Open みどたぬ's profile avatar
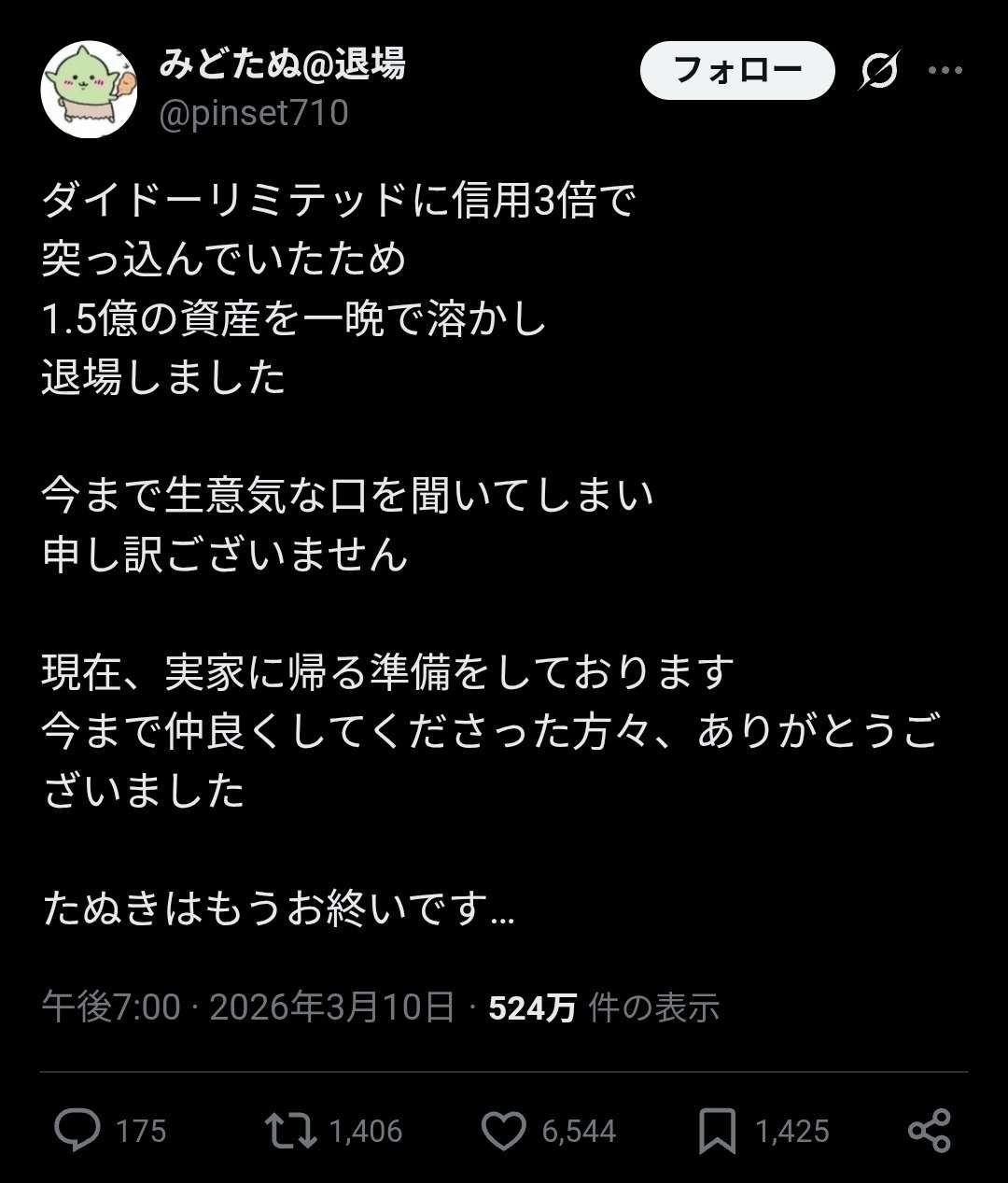Image resolution: width=1008 pixels, height=1183 pixels. tap(90, 90)
